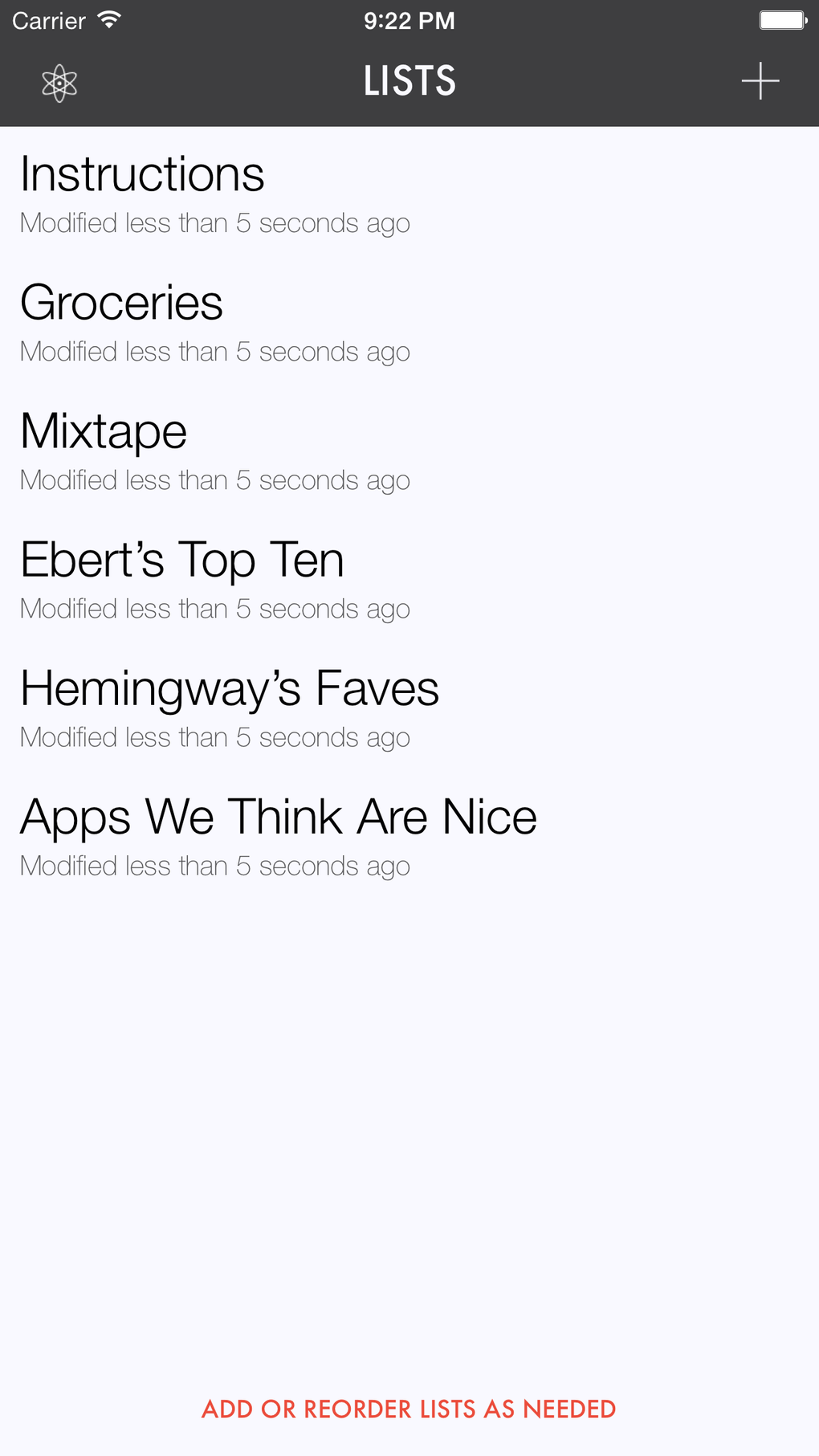819x1456 pixels.
Task: Select the atom symbol in the top bar
Action: point(58,81)
